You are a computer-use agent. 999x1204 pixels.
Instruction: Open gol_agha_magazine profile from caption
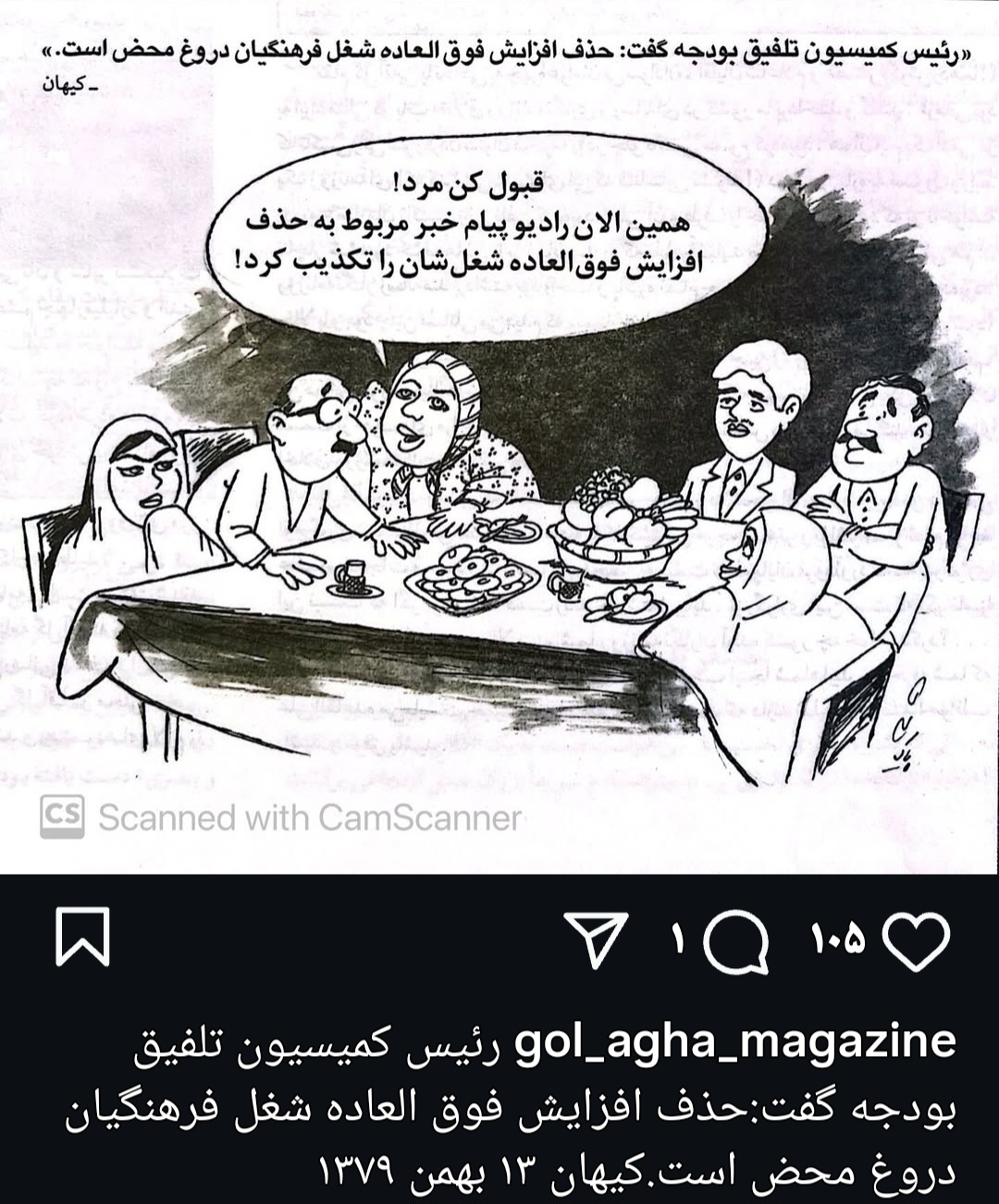734,1042
